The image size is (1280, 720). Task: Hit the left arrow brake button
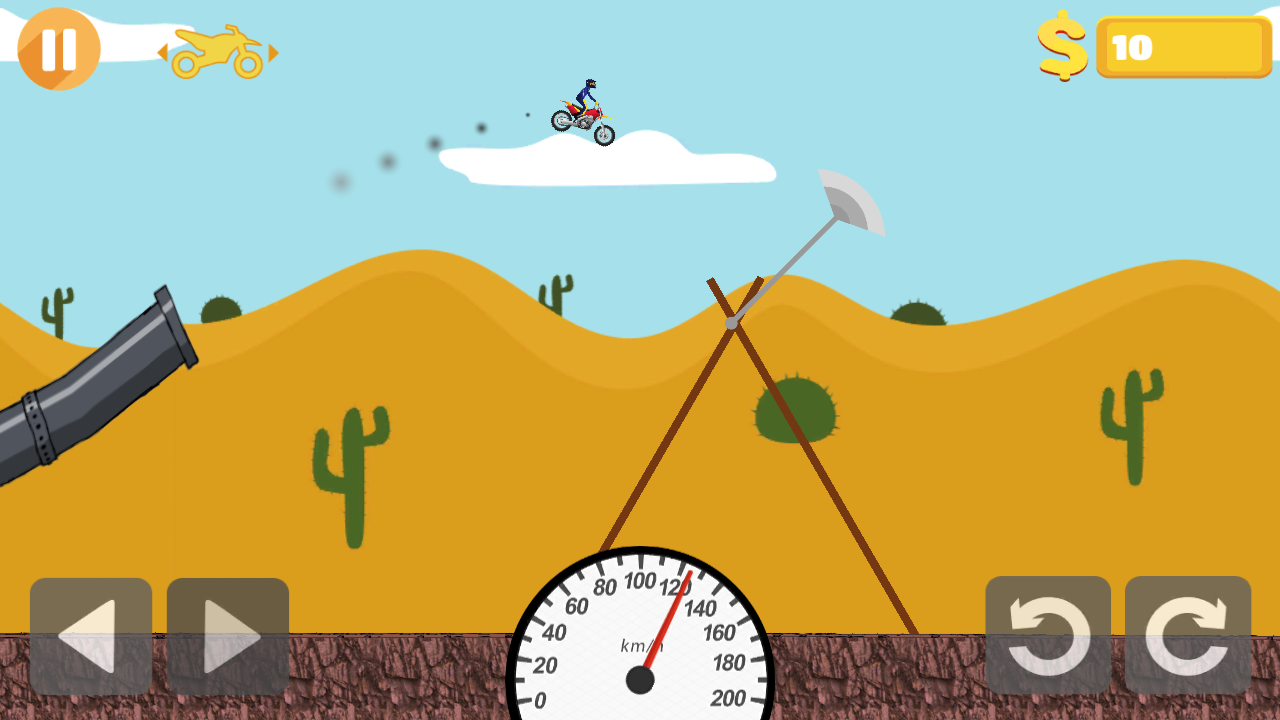tap(91, 636)
